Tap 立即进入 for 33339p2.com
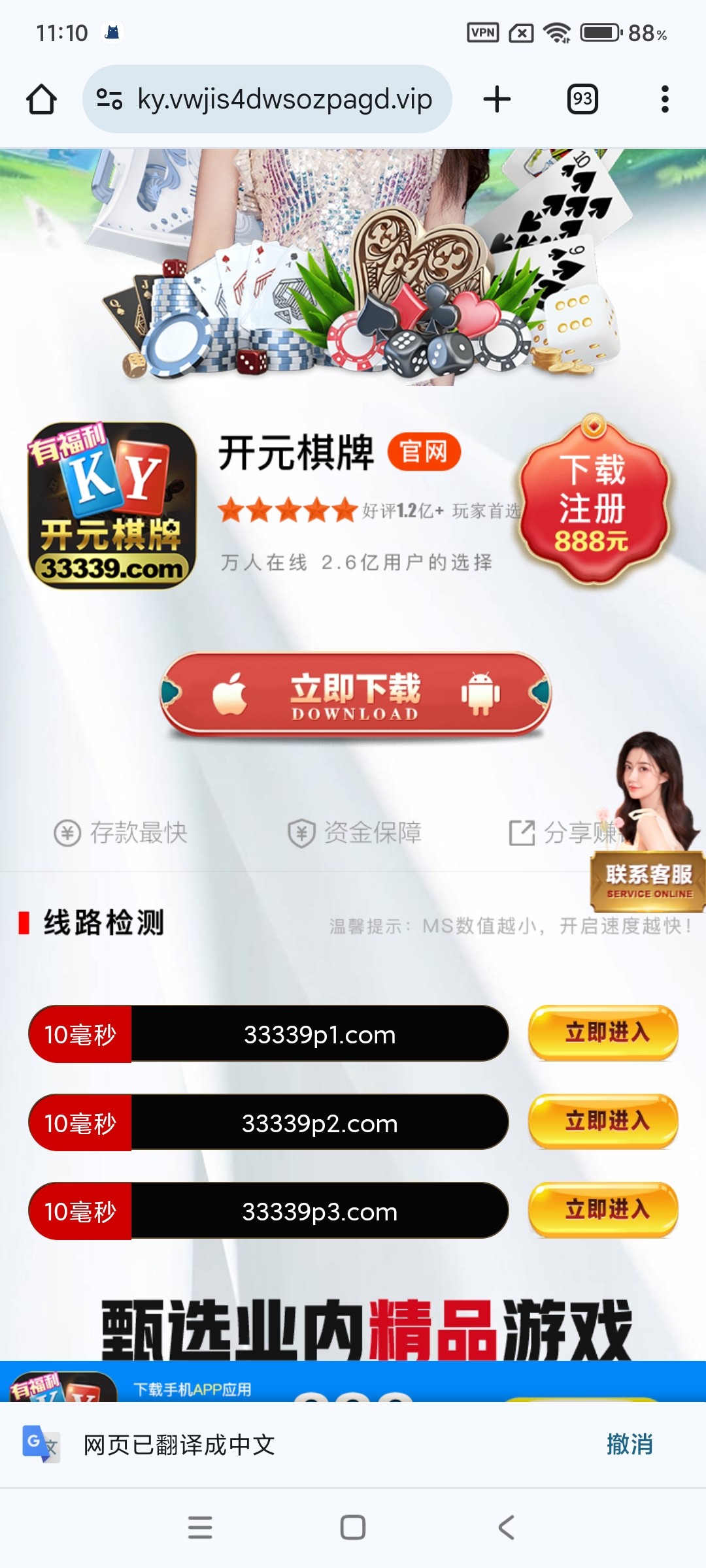Screen dimensions: 706x1568 point(603,1121)
